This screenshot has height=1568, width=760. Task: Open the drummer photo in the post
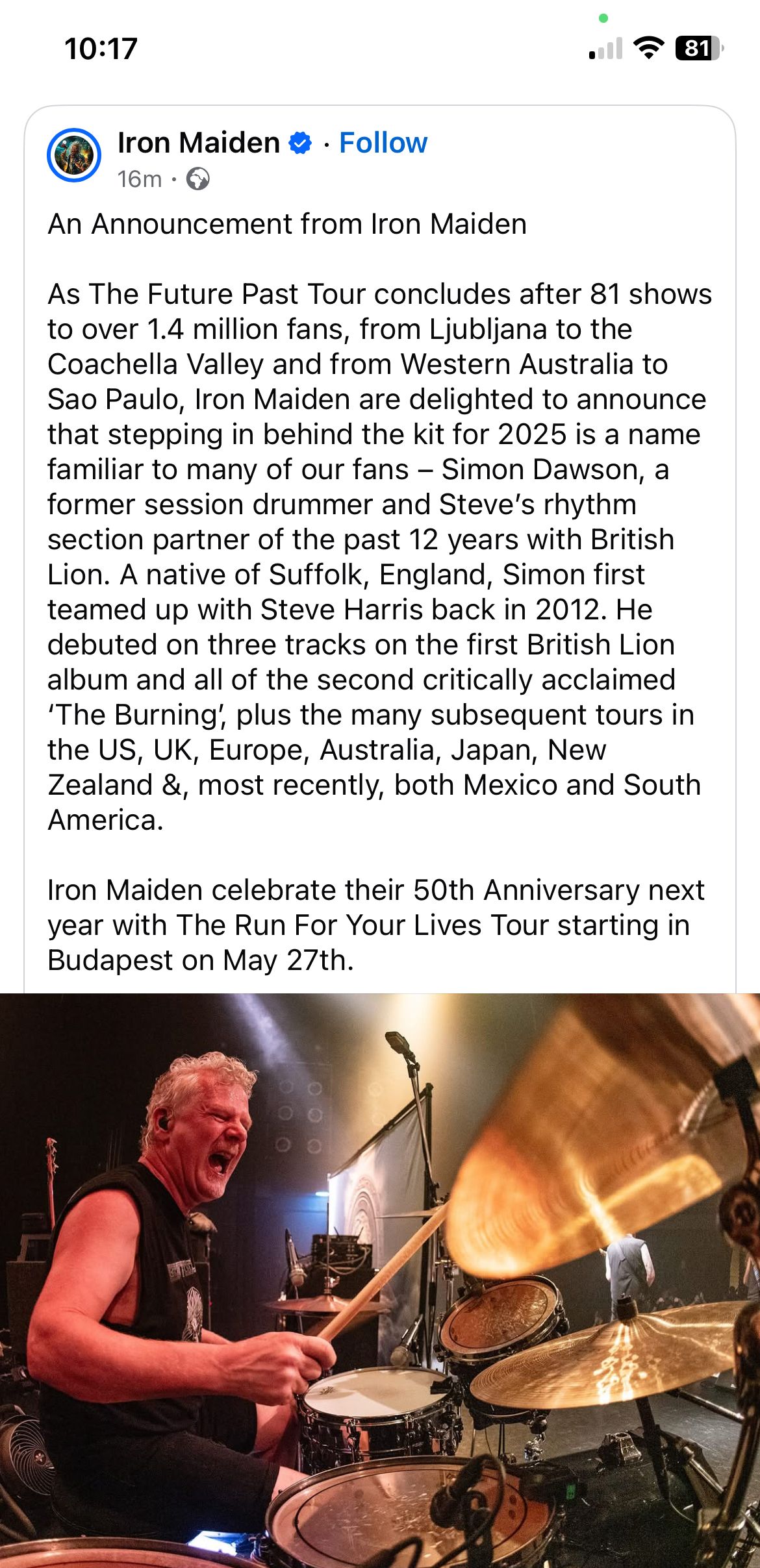pos(380,1279)
